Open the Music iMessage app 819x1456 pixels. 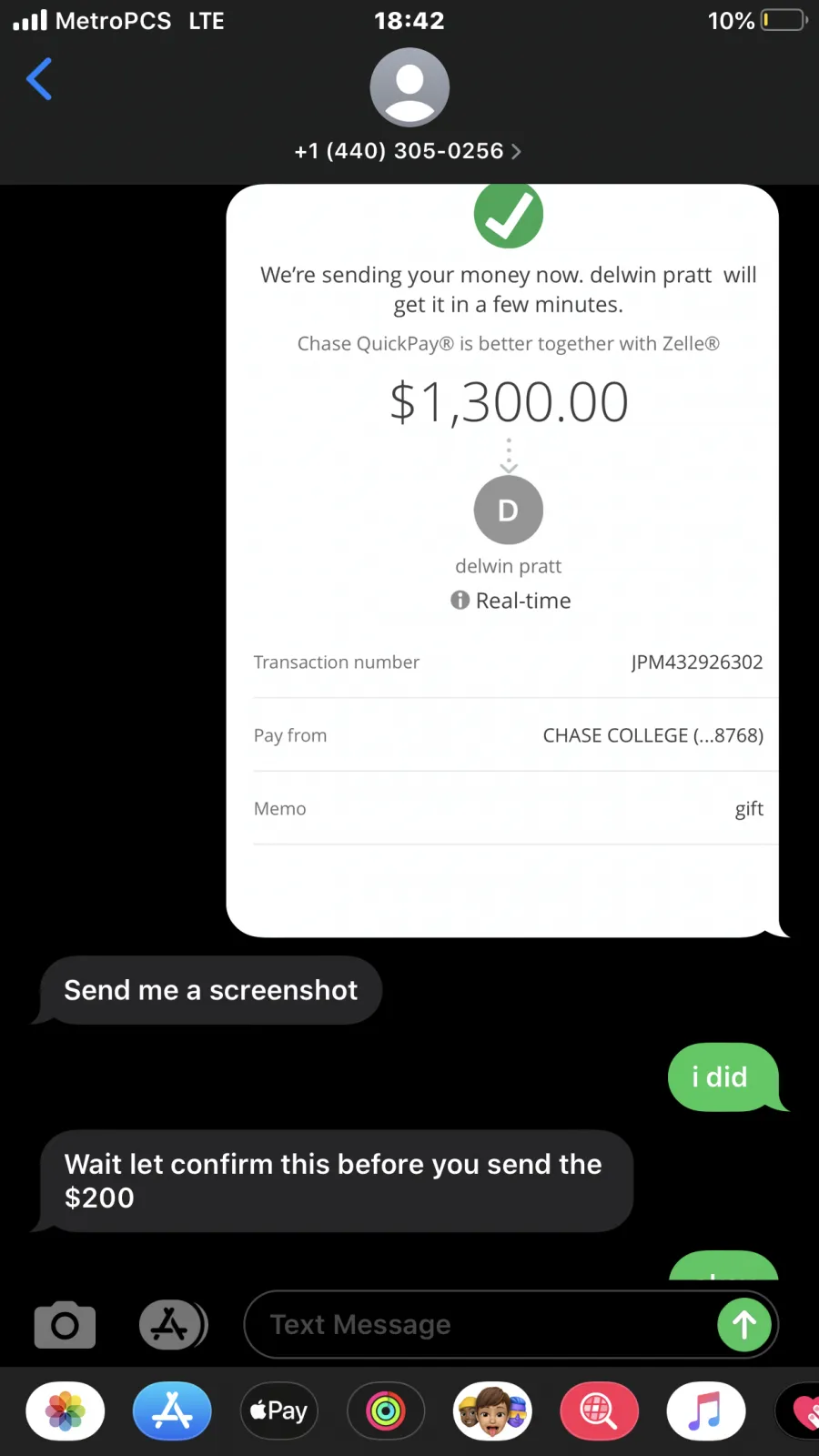tap(706, 1411)
